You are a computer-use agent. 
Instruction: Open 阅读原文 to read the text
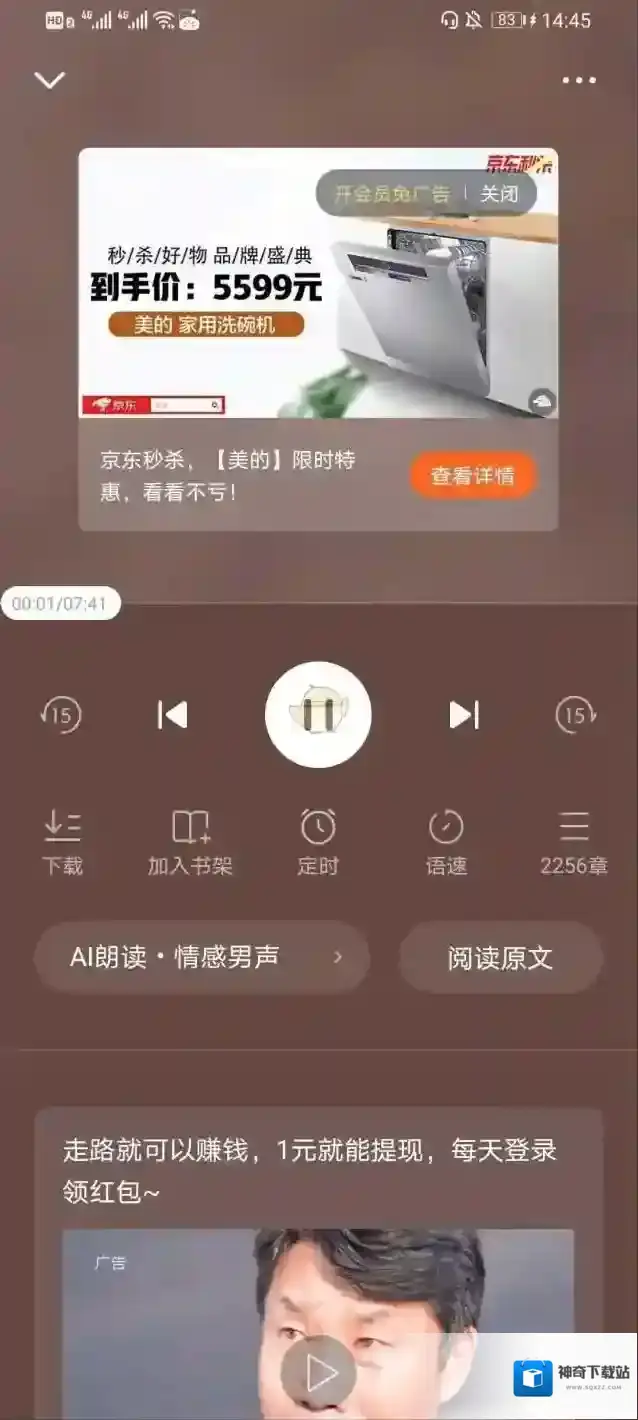point(500,958)
